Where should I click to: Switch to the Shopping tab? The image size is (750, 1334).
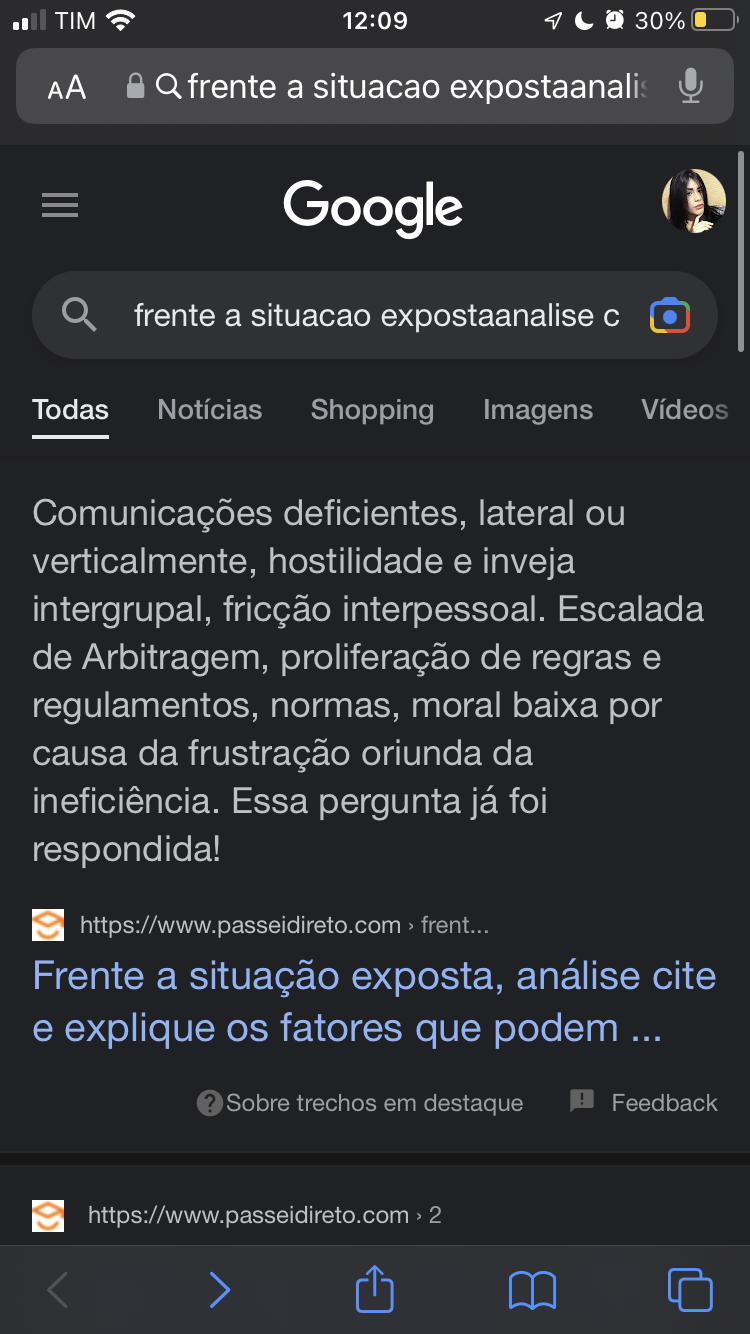click(372, 410)
